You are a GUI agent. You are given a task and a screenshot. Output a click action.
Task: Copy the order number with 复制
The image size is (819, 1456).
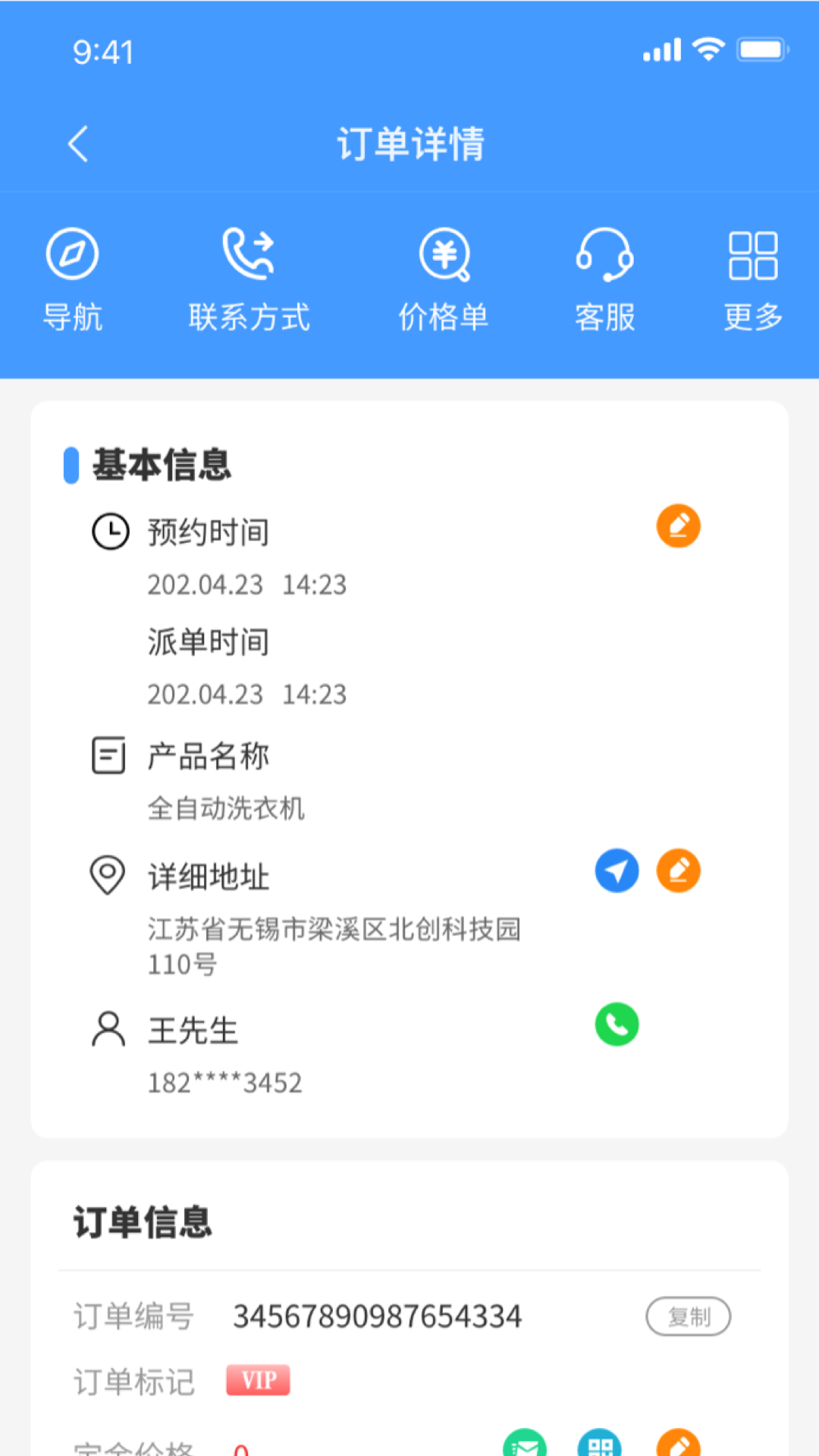688,1316
